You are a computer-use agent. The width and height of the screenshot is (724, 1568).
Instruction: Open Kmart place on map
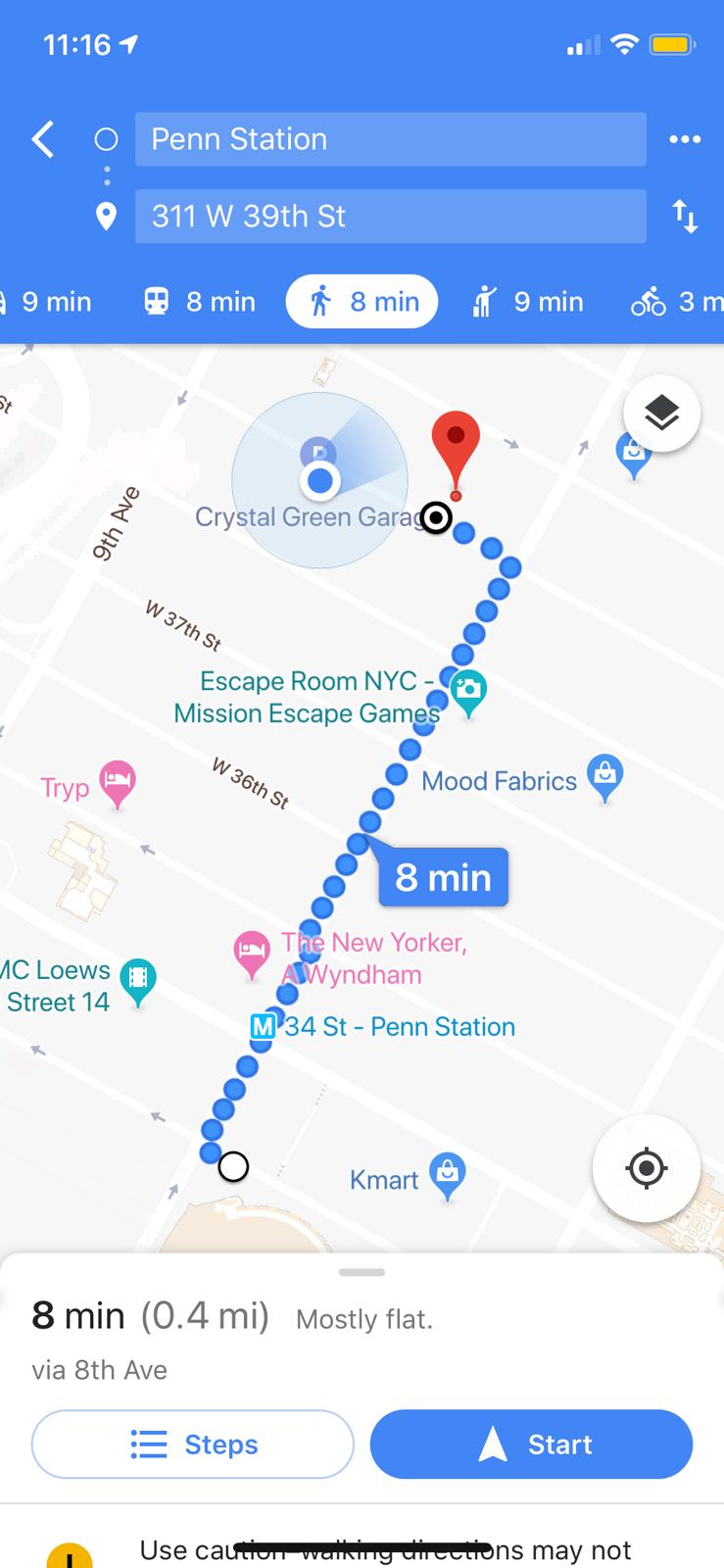coord(447,1174)
